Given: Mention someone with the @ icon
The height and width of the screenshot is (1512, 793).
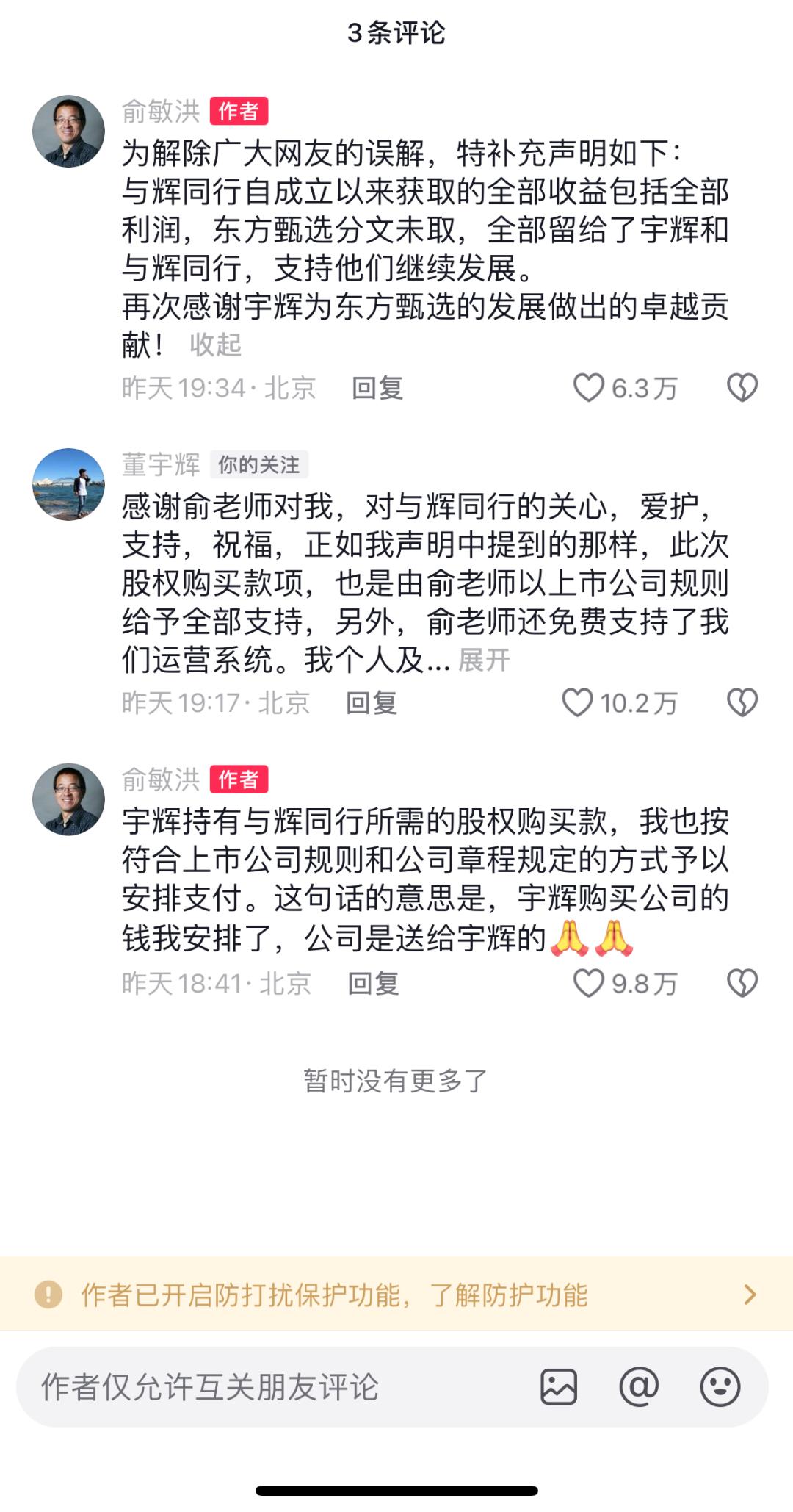Looking at the screenshot, I should (x=639, y=1387).
